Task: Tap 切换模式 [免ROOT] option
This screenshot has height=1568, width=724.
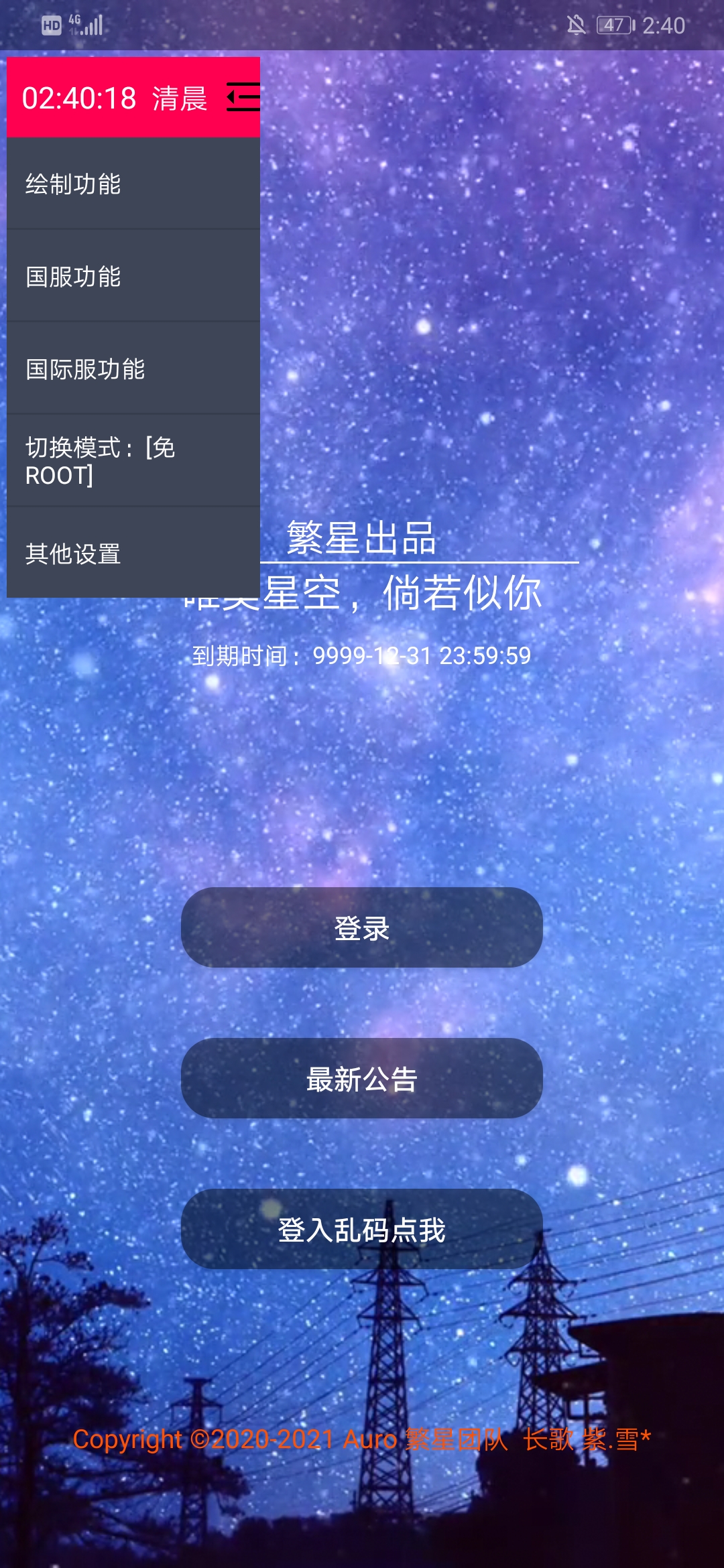Action: tap(133, 461)
